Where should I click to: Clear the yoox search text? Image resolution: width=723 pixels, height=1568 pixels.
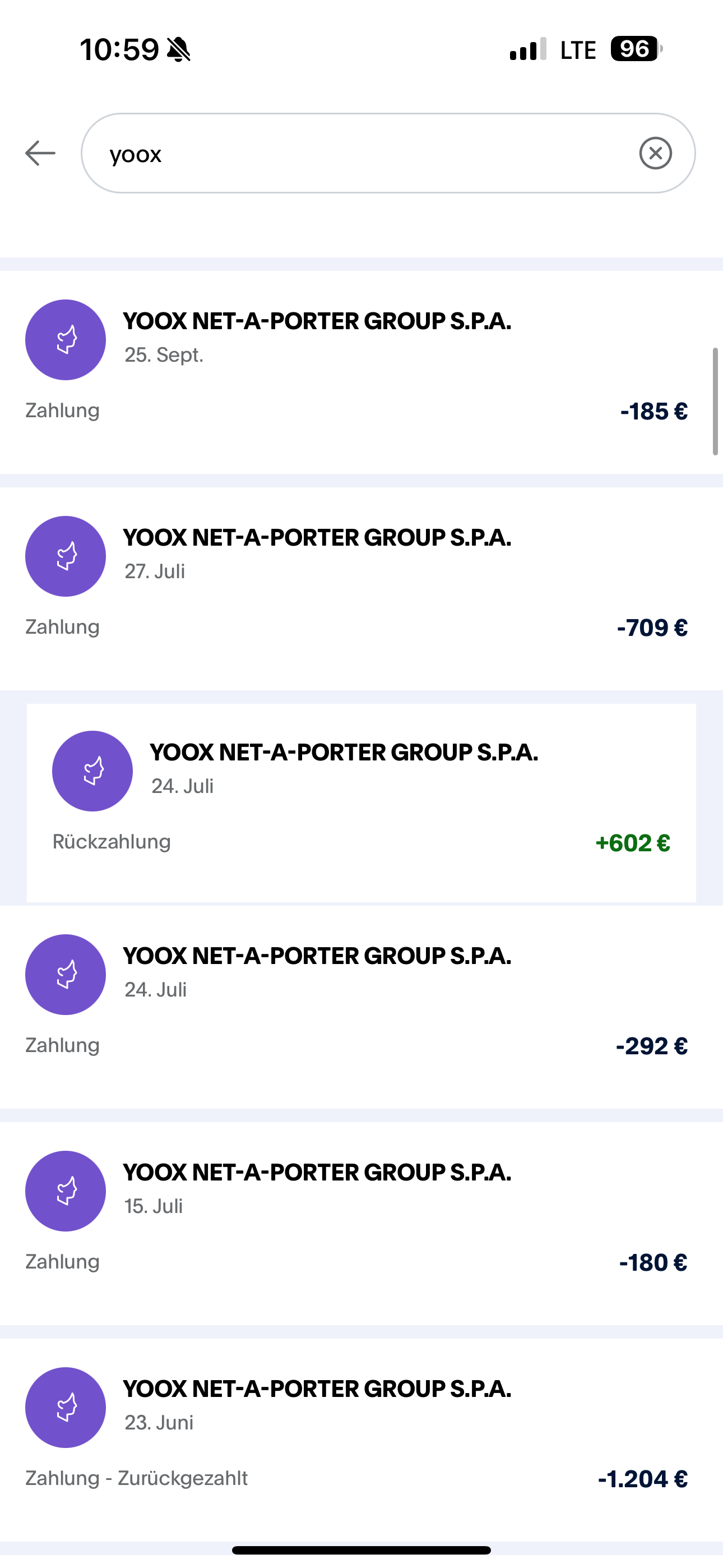(x=655, y=153)
